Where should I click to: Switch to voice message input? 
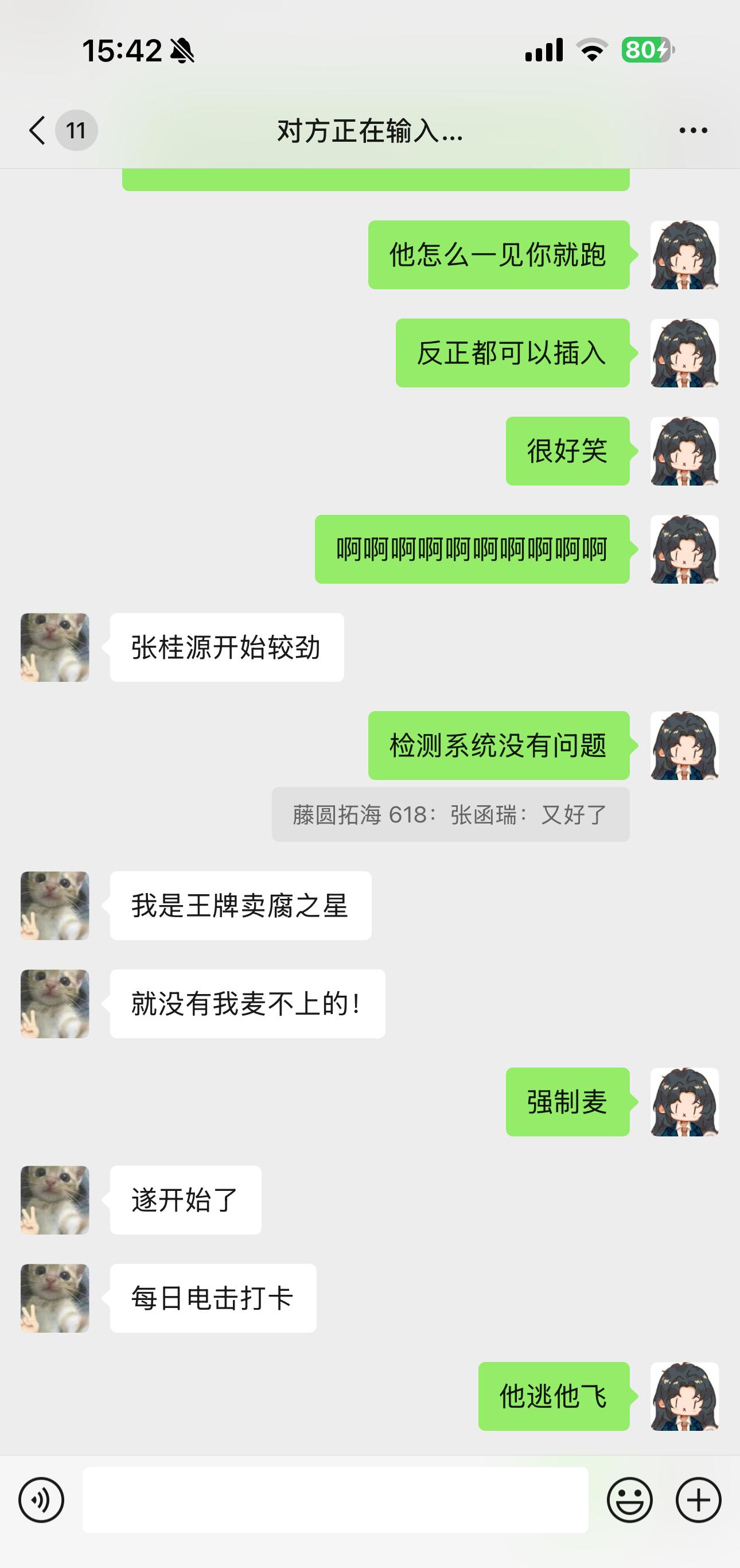pyautogui.click(x=41, y=1500)
